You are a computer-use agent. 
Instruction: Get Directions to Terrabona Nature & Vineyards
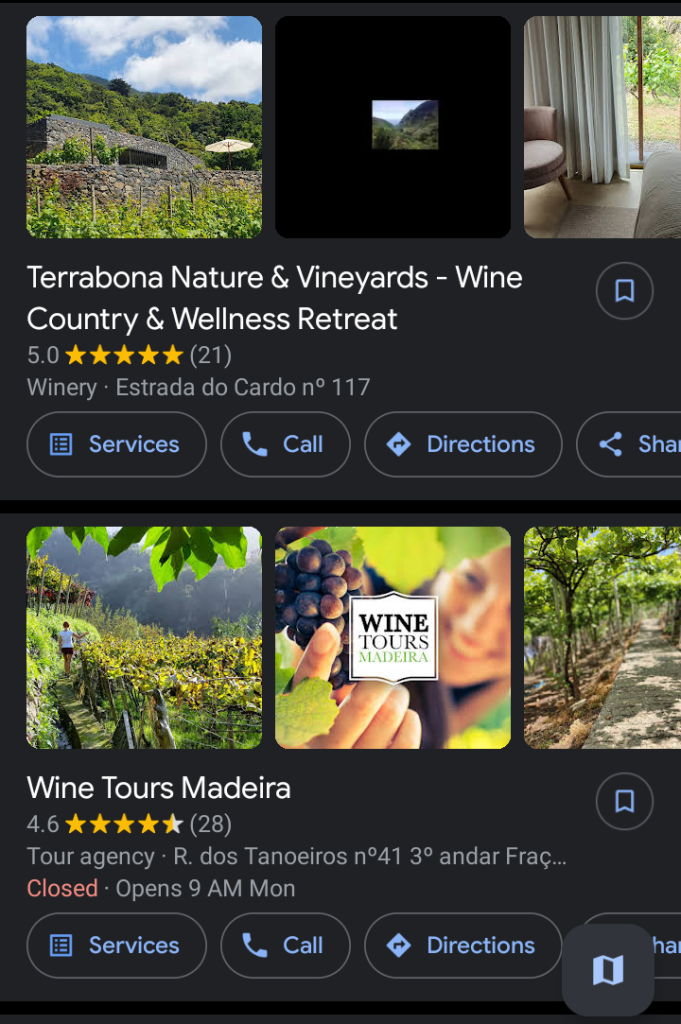(x=462, y=444)
